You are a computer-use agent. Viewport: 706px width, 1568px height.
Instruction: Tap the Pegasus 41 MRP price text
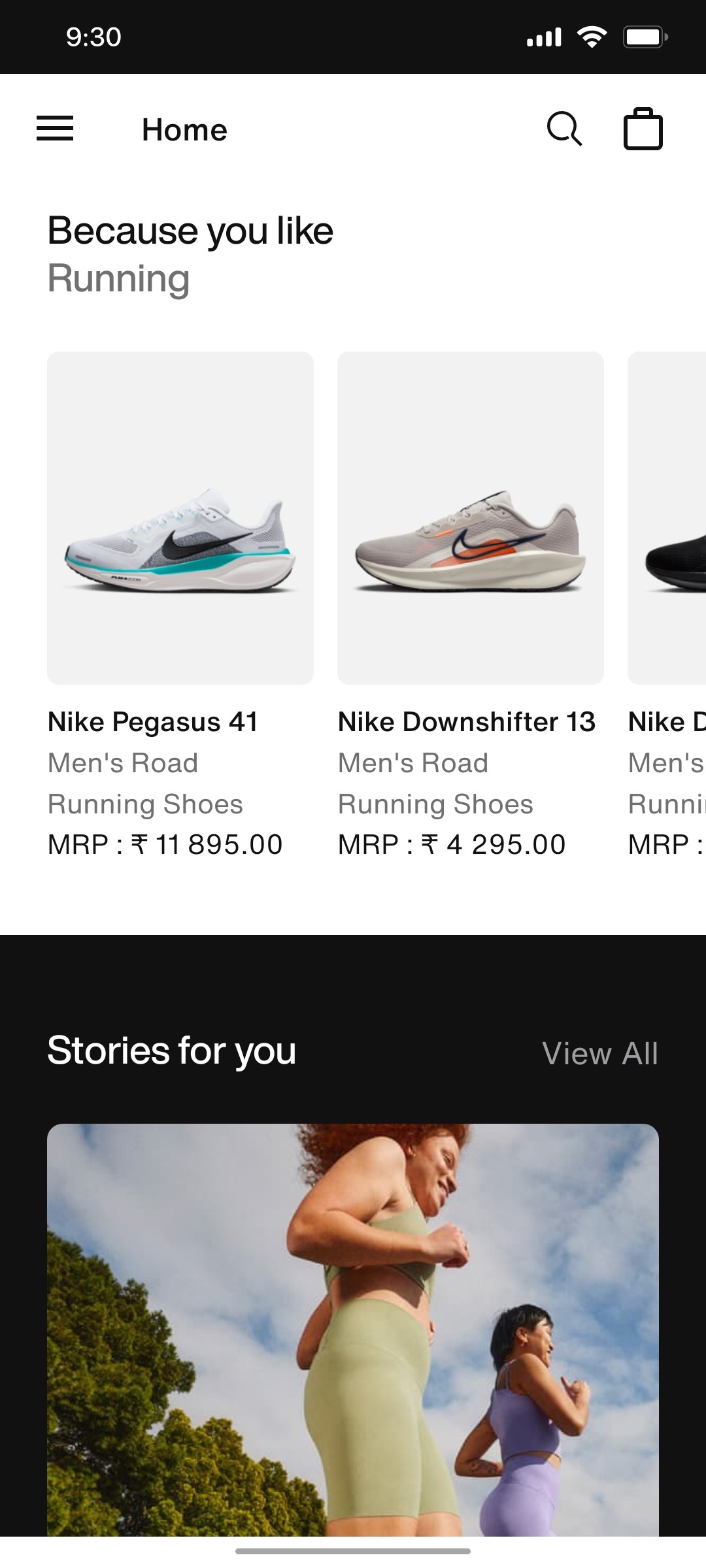[x=165, y=844]
